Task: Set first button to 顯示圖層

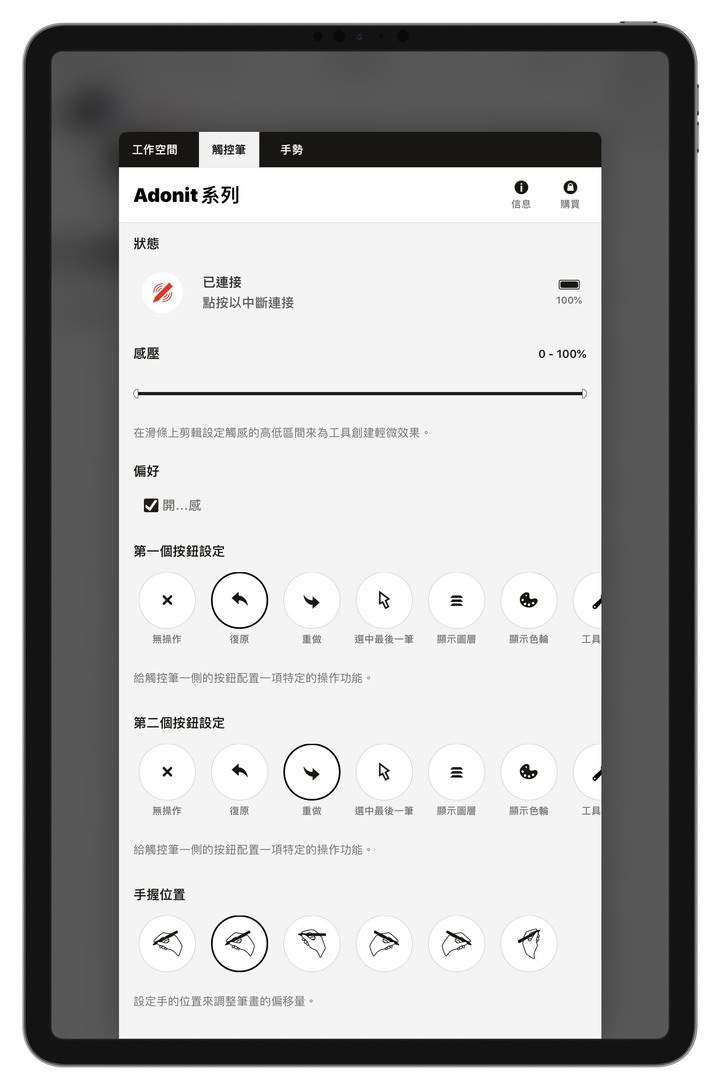Action: pos(456,601)
